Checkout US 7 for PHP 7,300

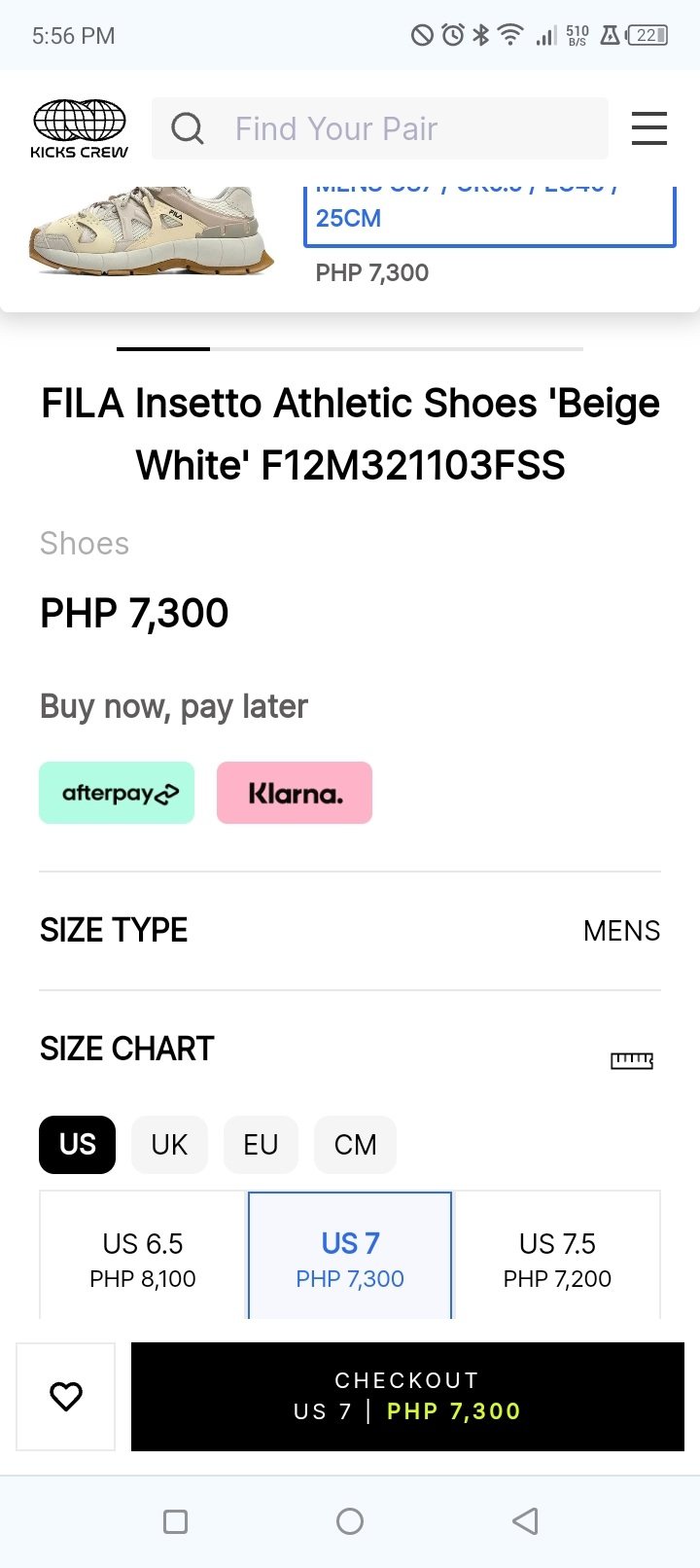pyautogui.click(x=407, y=1397)
